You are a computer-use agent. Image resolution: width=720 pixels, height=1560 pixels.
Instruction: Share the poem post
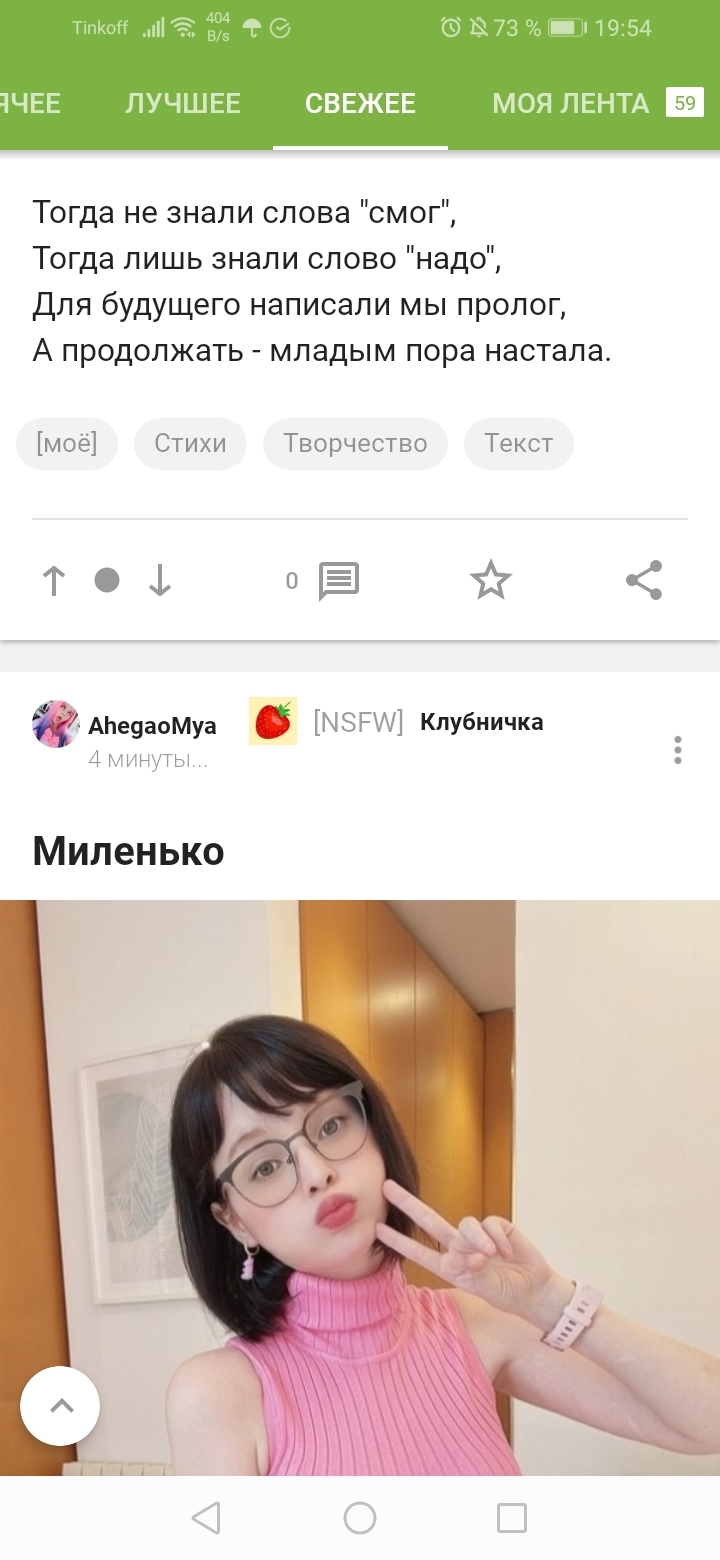644,580
